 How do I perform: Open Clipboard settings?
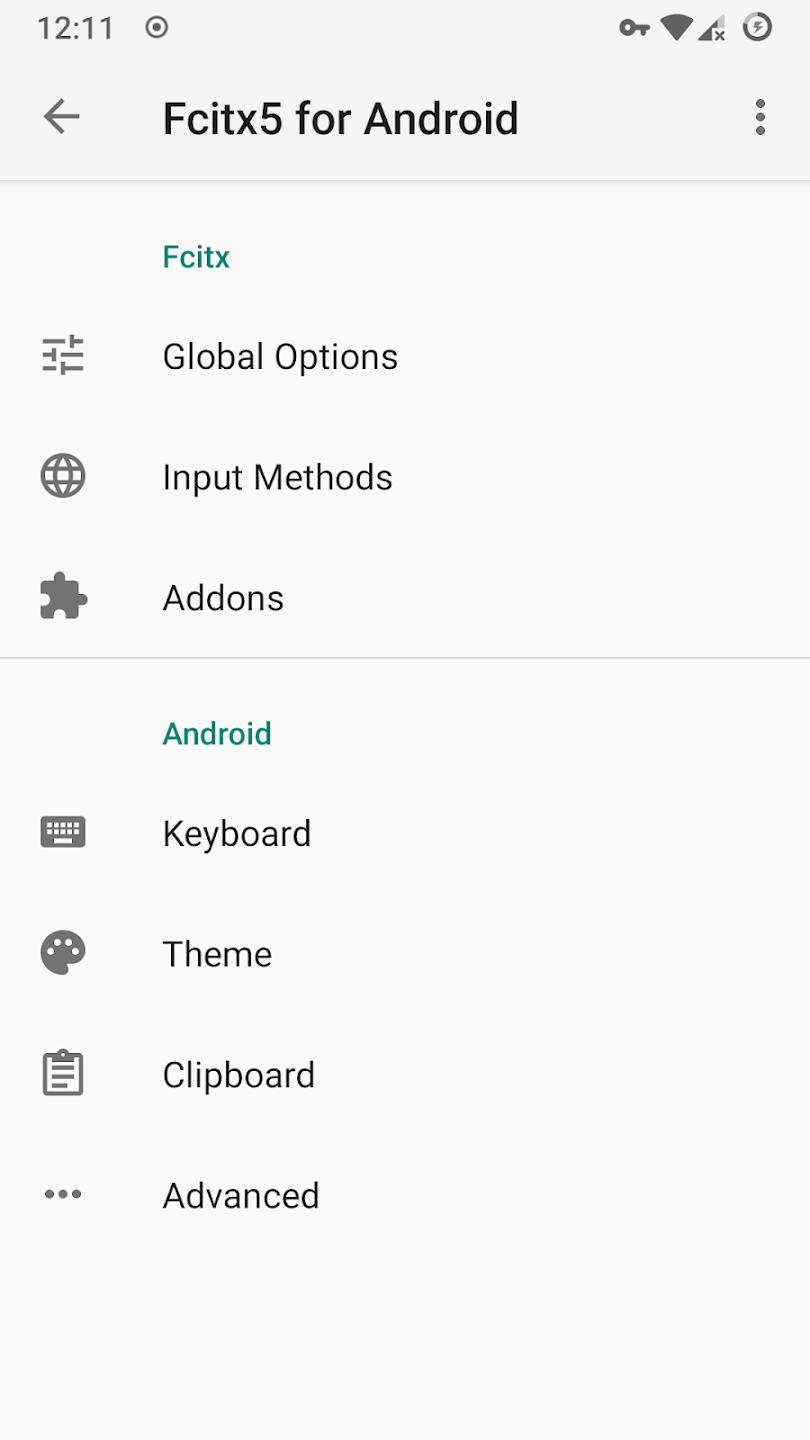coord(238,1073)
